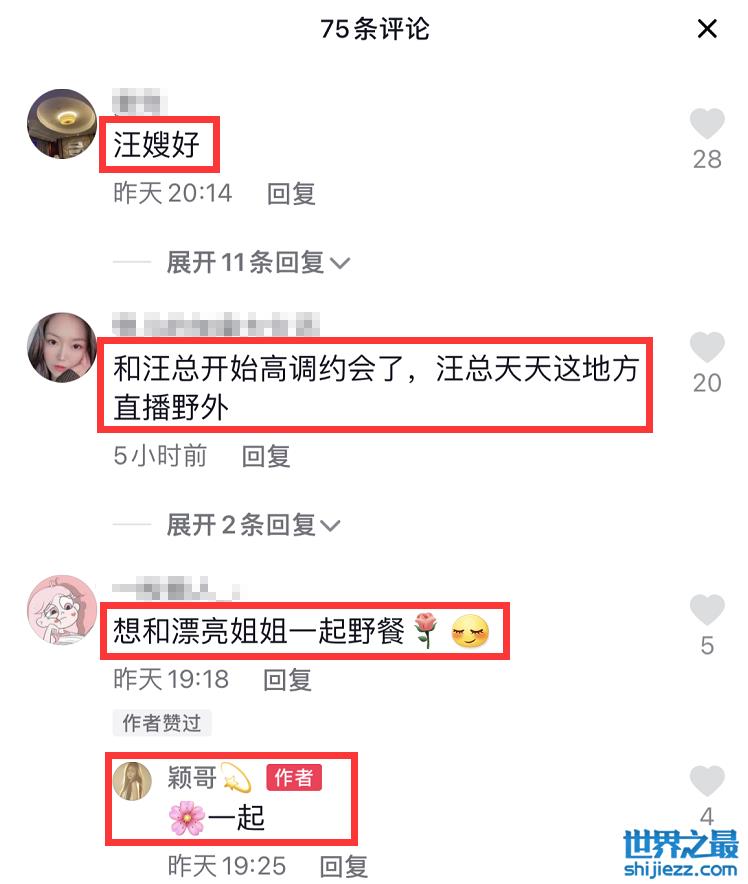Open the avatar of the 野餐 commenter

click(61, 610)
